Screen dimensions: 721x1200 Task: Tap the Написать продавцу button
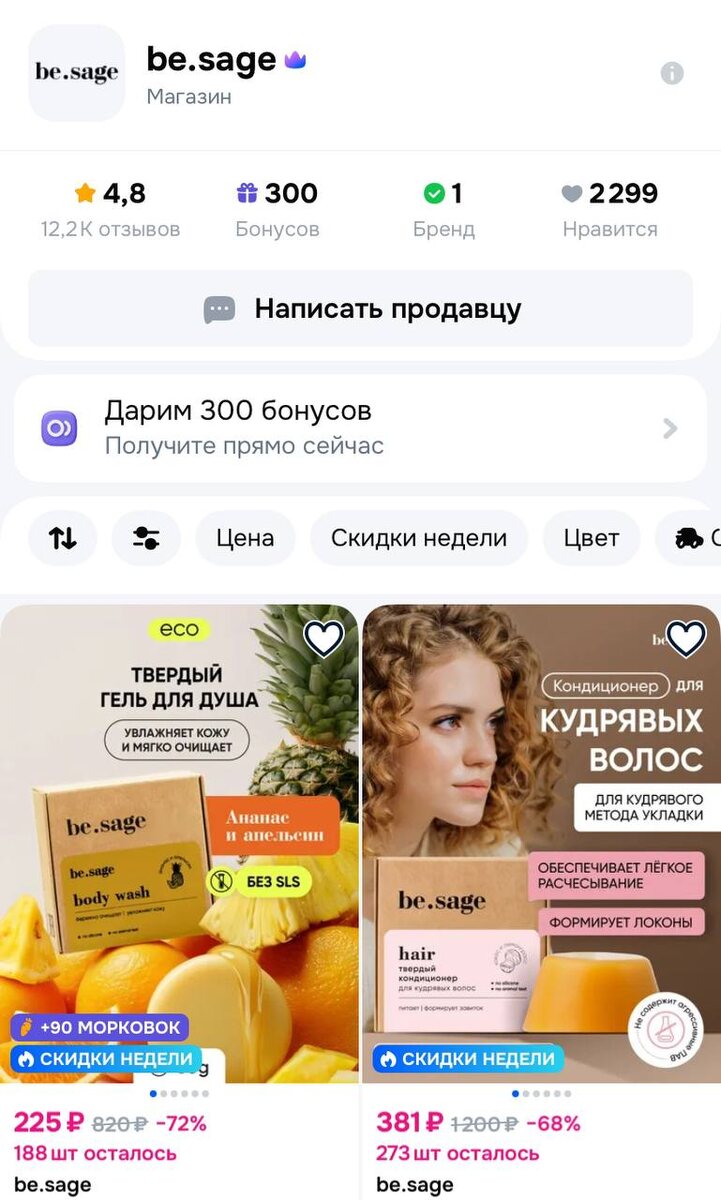(x=360, y=309)
